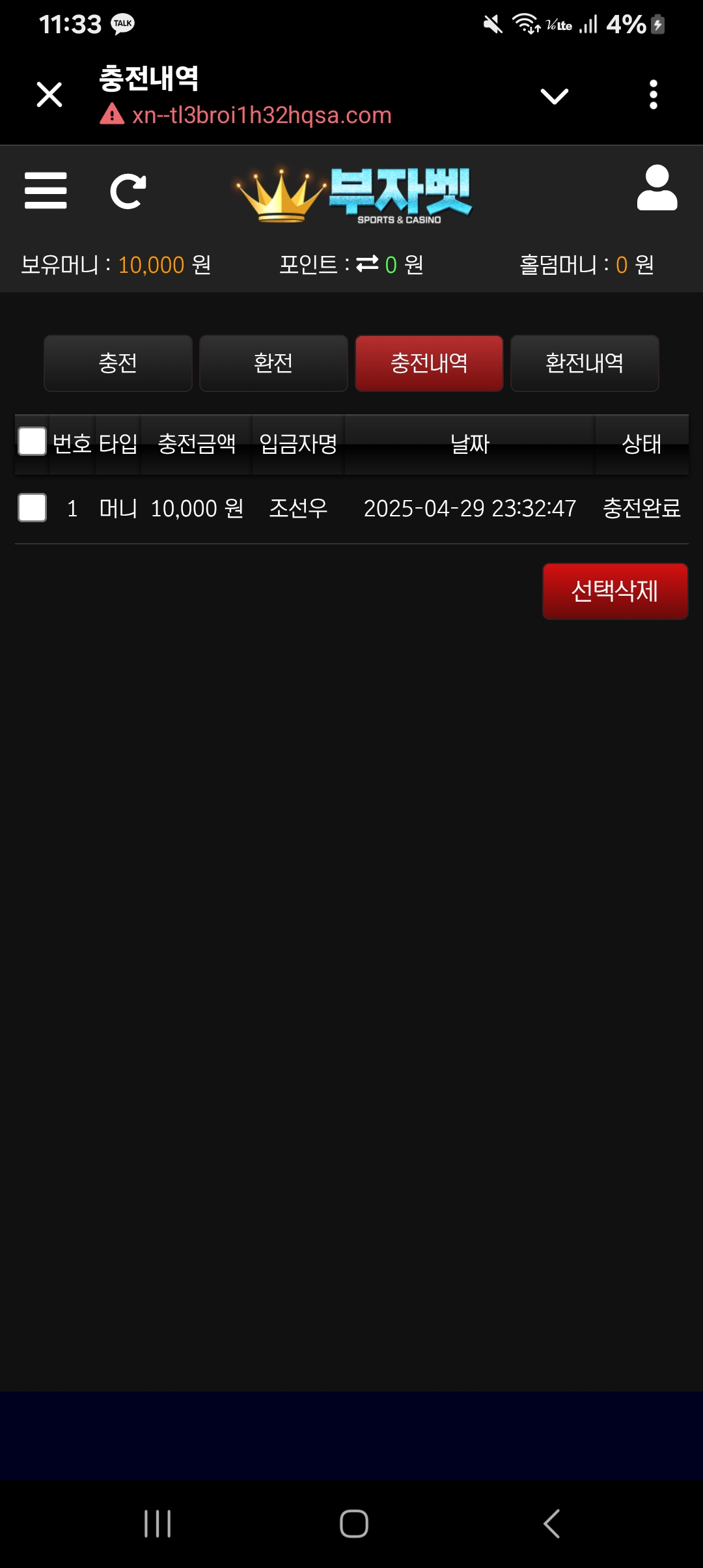Open the browser overflow menu

point(653,95)
